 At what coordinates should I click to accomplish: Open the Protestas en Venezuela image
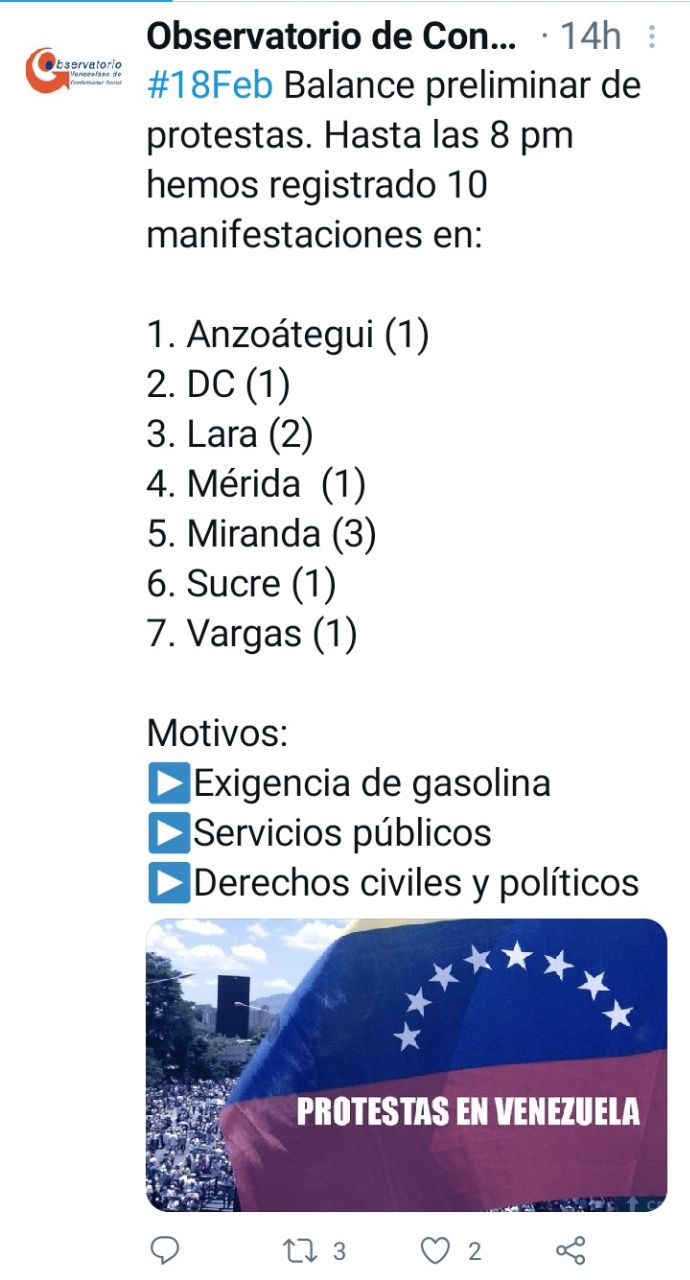coord(406,1064)
